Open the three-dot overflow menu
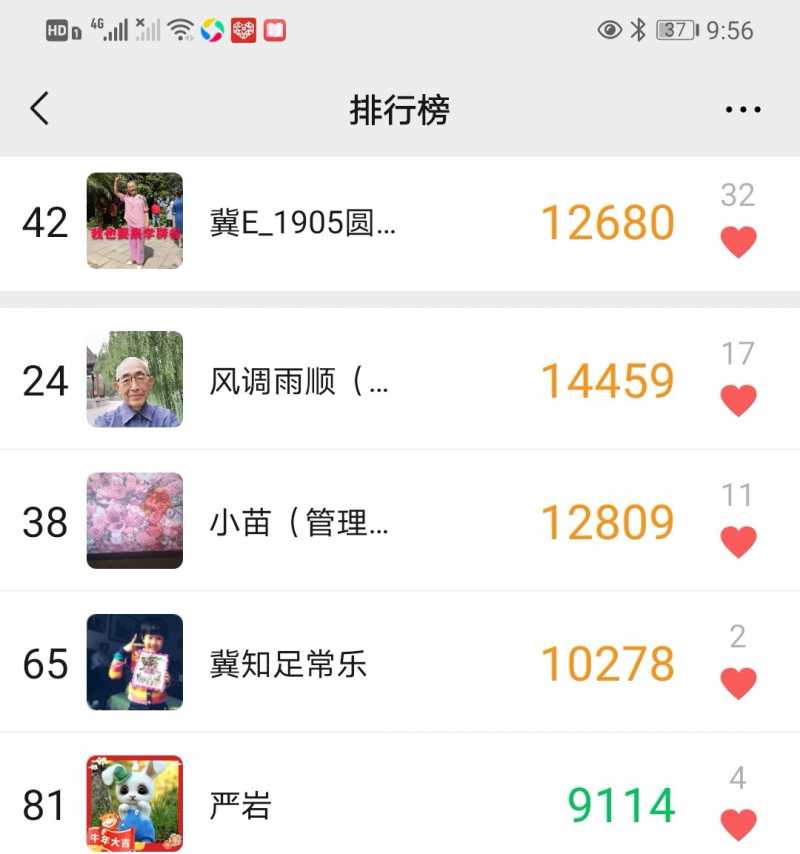Image resolution: width=800 pixels, height=854 pixels. (742, 109)
